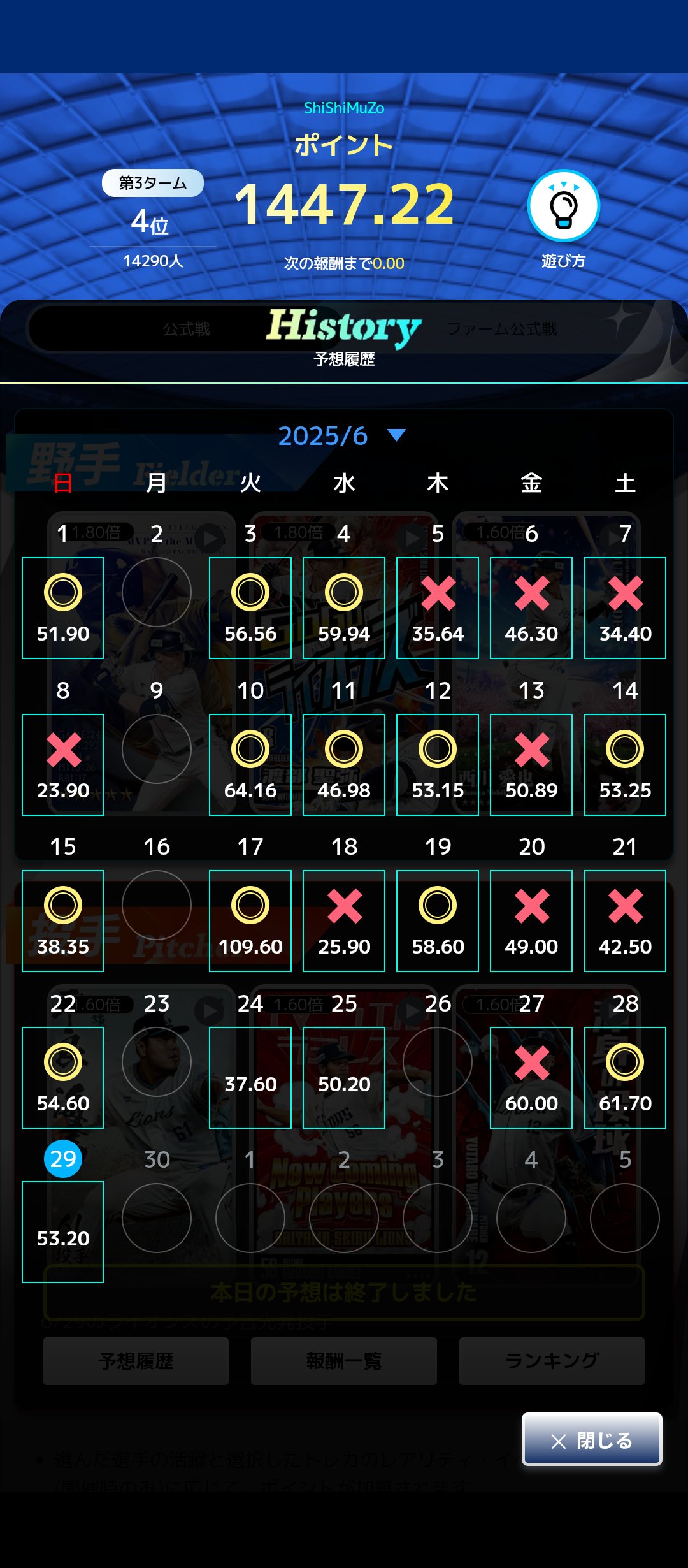Select the June 21 entry with 42.50
This screenshot has height=1568, width=688.
[x=625, y=920]
